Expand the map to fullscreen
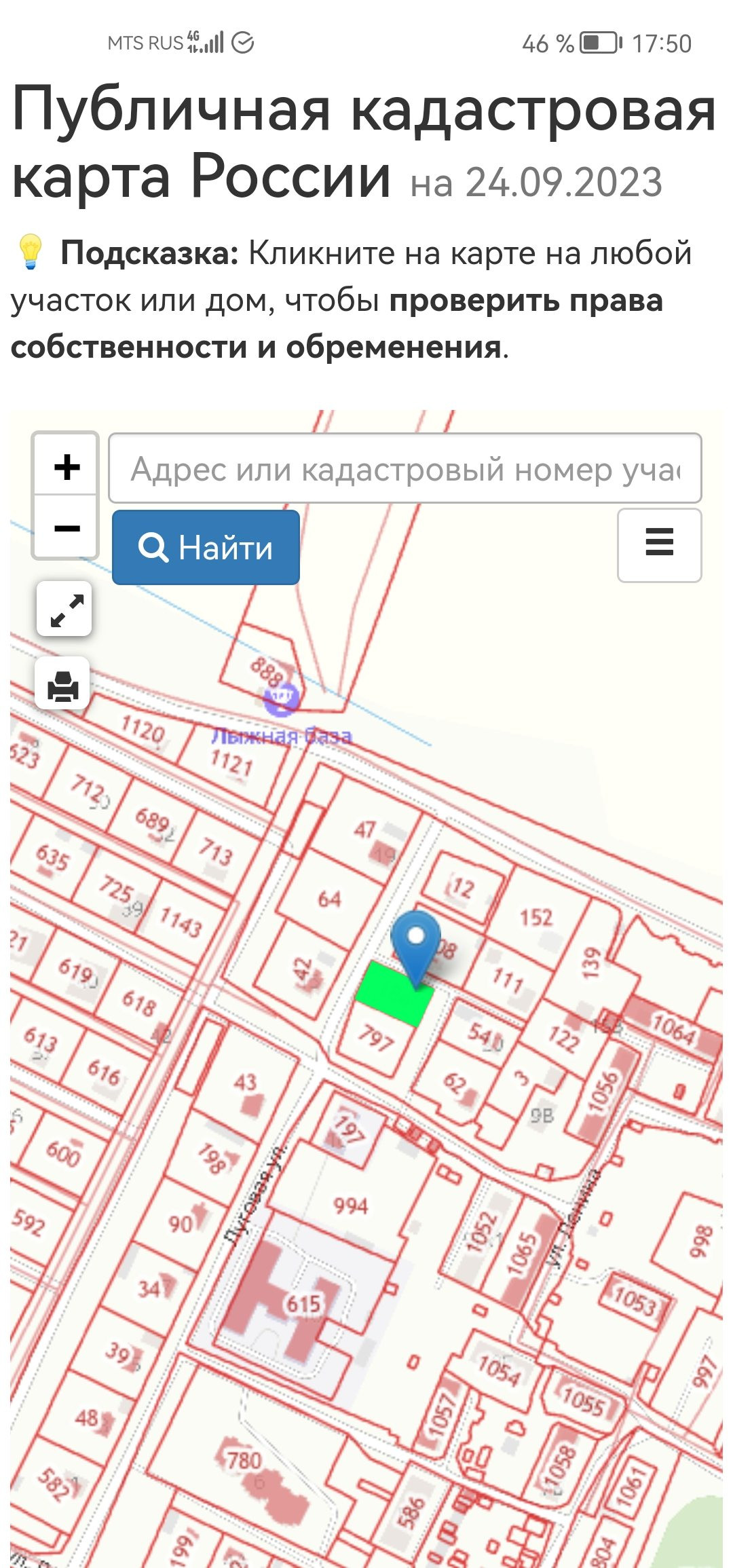This screenshot has width=733, height=1568. 64,609
